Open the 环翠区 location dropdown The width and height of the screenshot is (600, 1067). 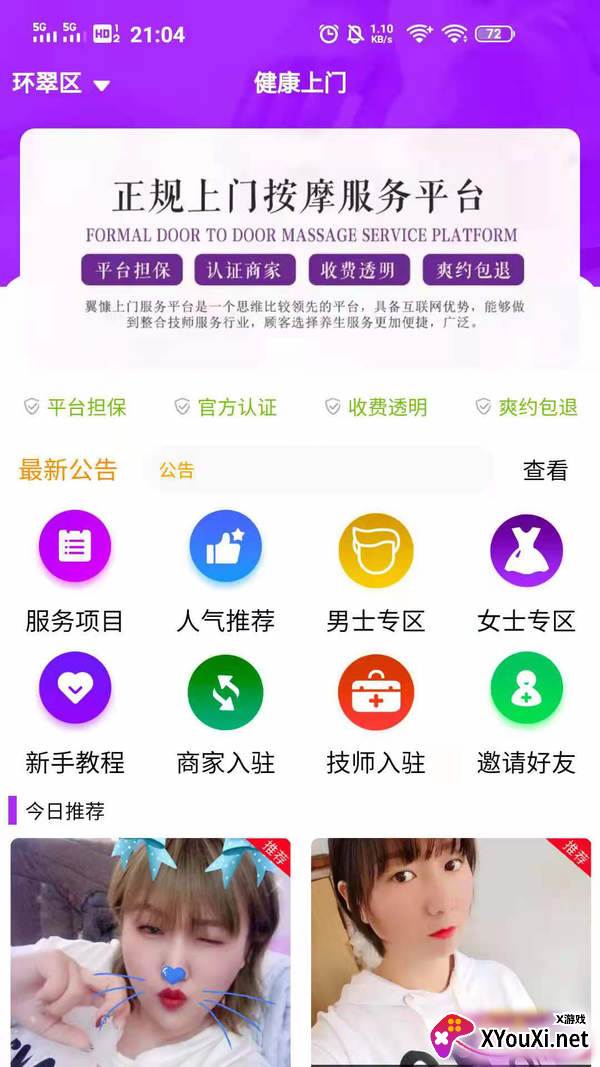click(61, 84)
